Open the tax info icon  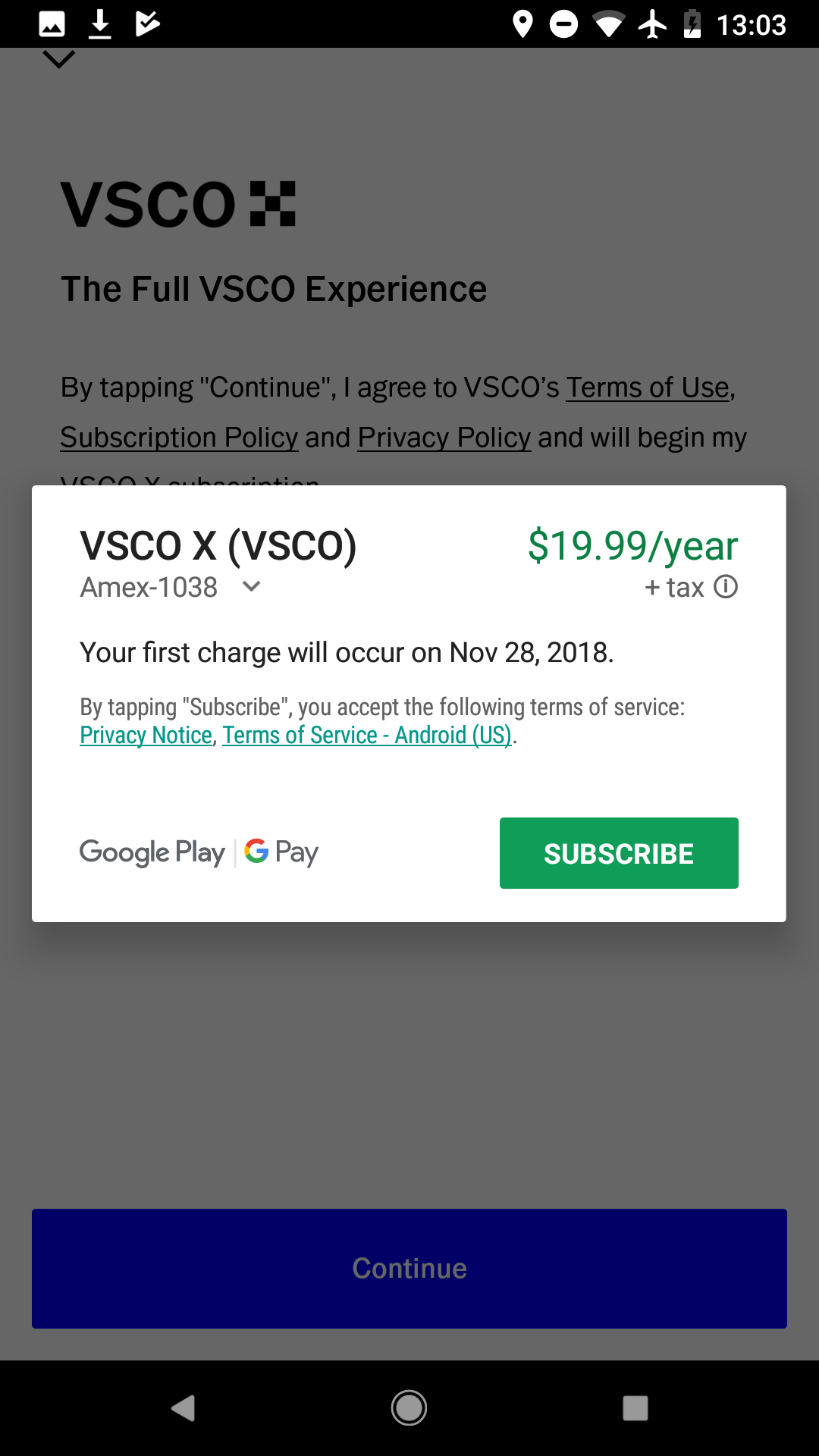click(x=726, y=587)
